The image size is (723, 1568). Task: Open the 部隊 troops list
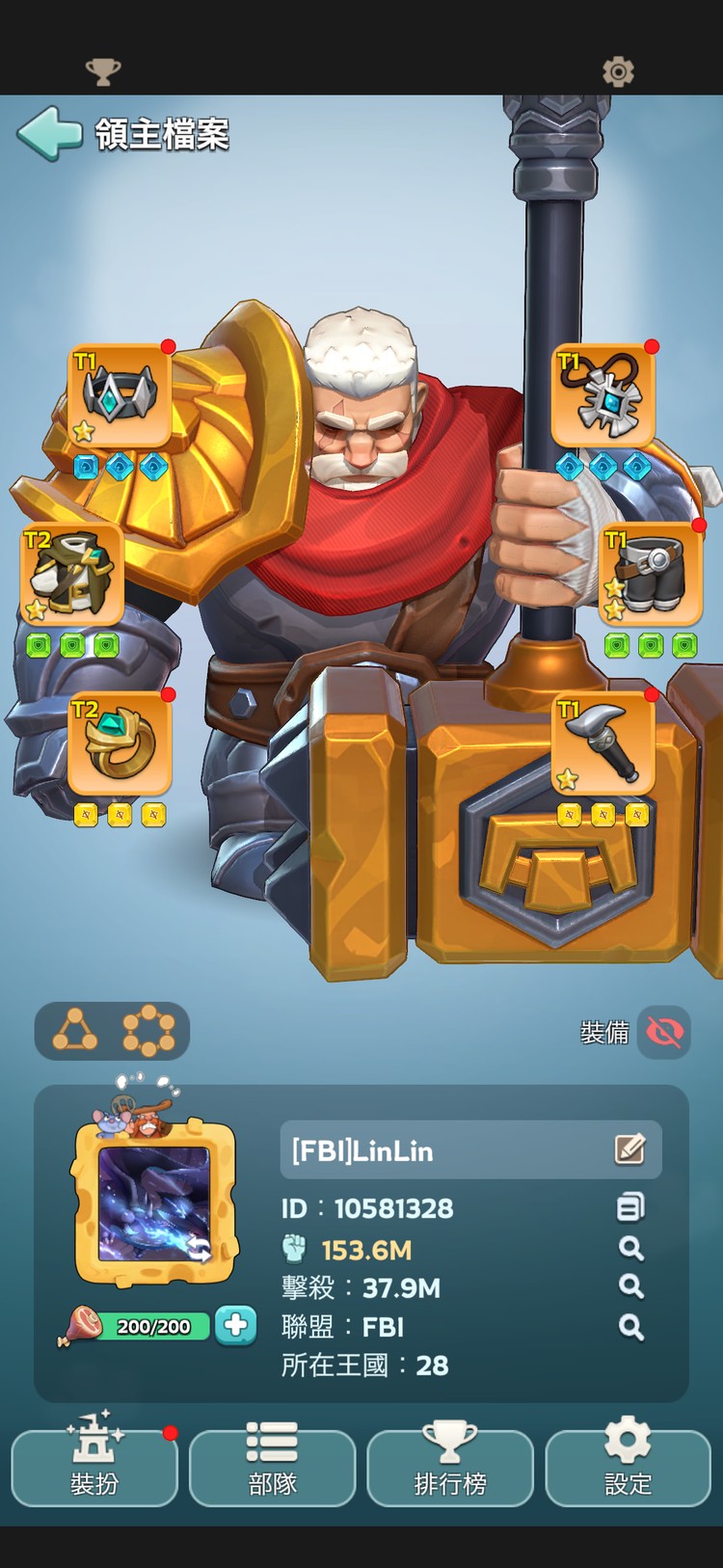[x=273, y=1468]
